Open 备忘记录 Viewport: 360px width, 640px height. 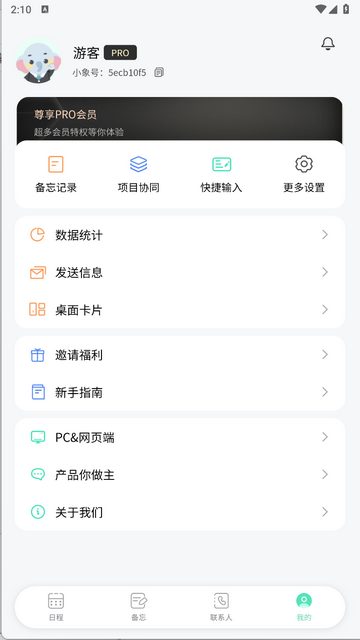pos(56,174)
